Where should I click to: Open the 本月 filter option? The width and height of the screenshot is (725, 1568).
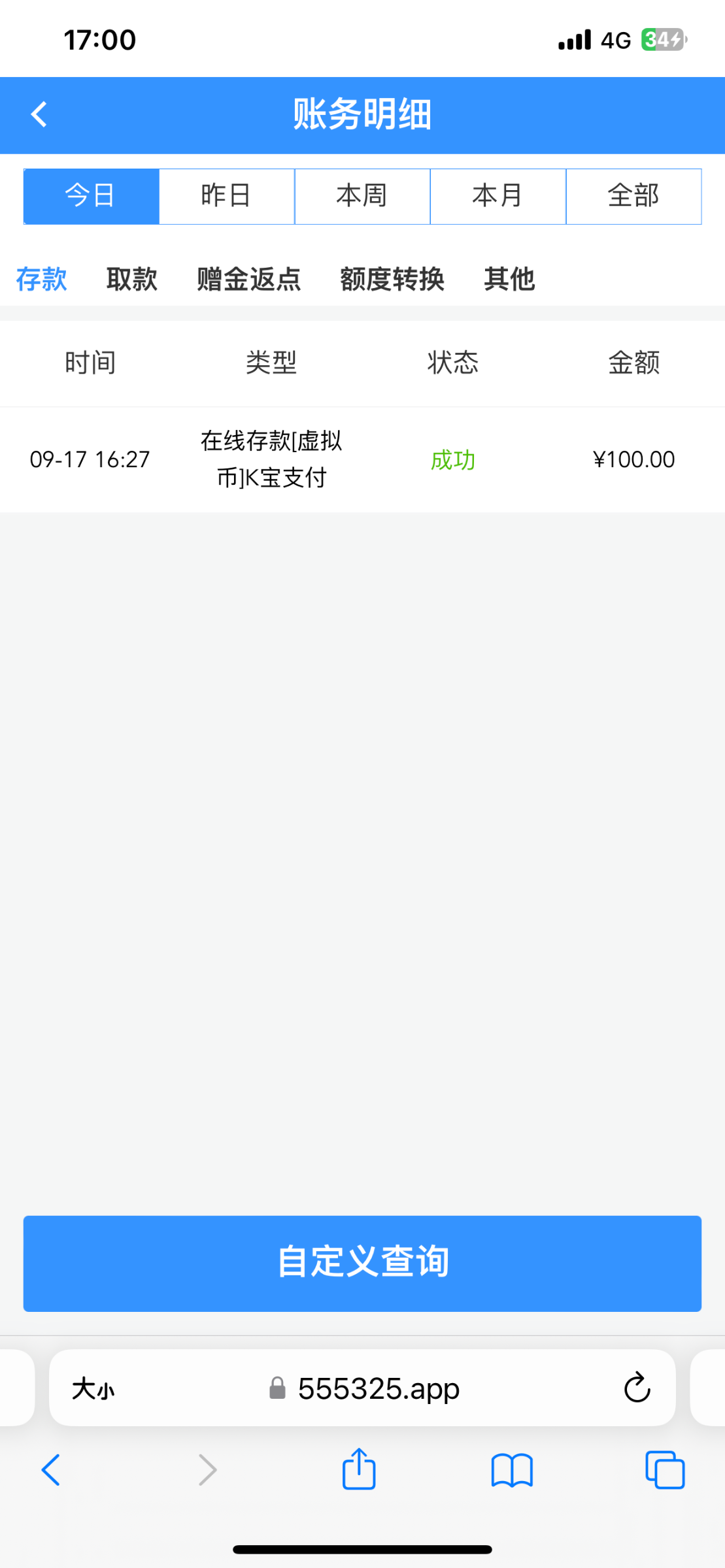(x=497, y=195)
